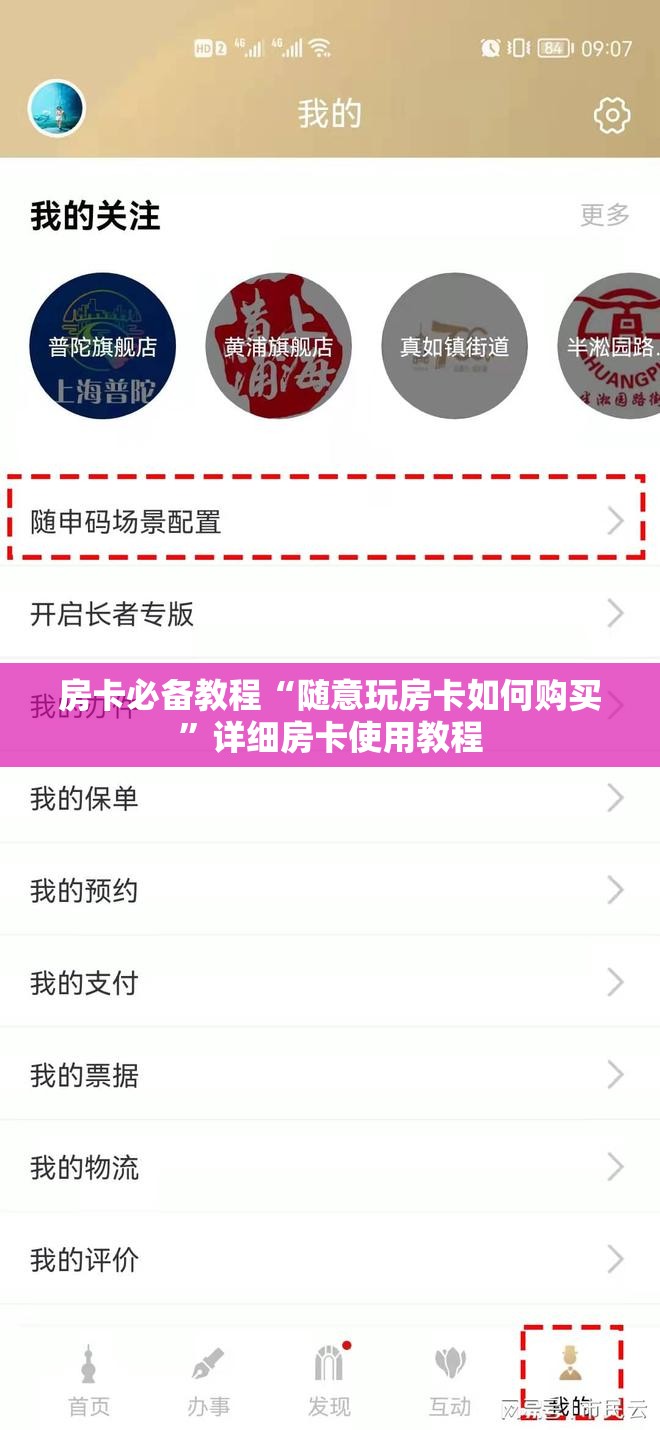This screenshot has width=660, height=1430.
Task: View 我的预约
Action: click(325, 890)
